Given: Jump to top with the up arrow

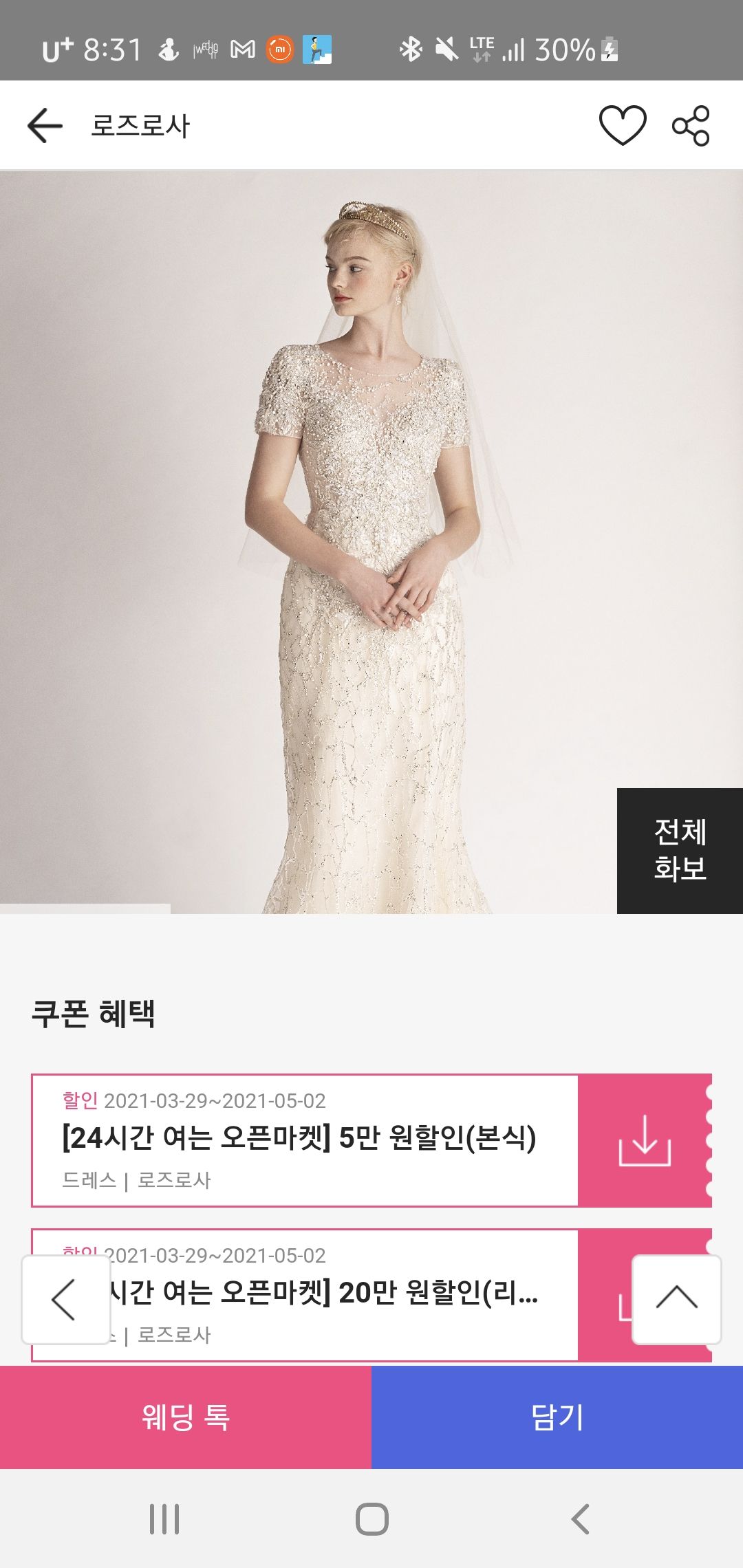Looking at the screenshot, I should tap(676, 1298).
